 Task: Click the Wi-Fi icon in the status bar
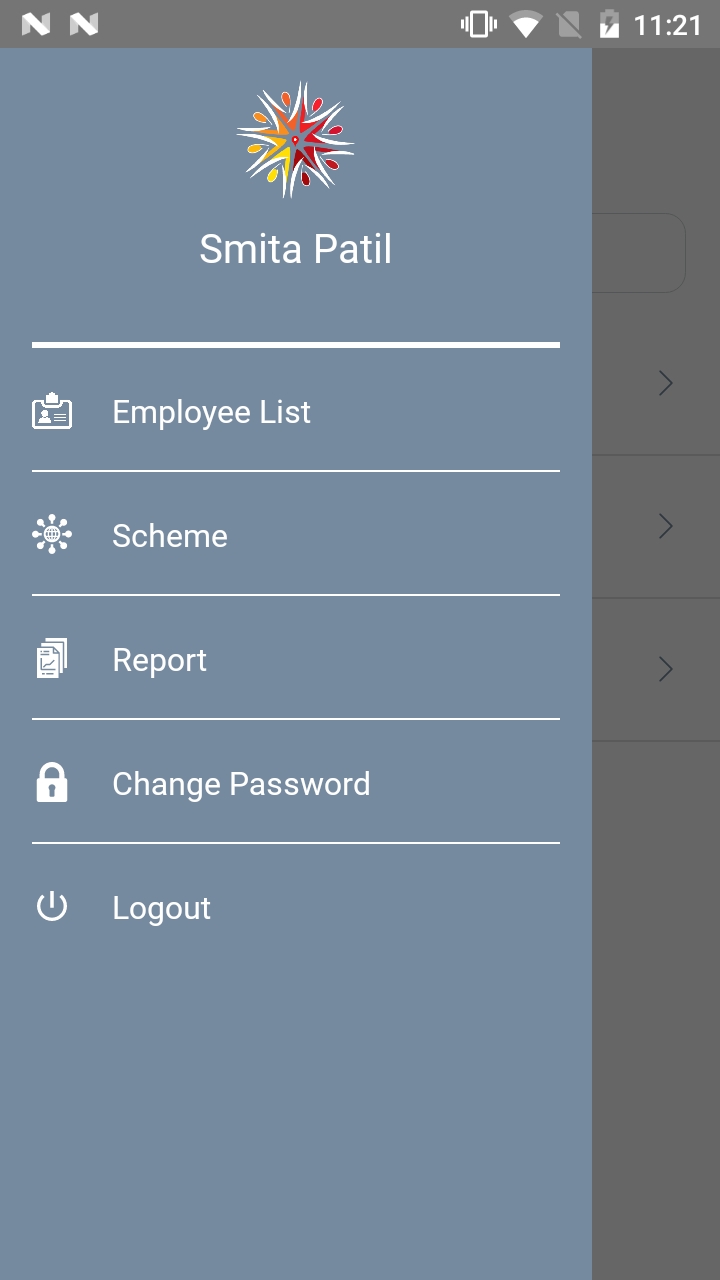[x=522, y=24]
